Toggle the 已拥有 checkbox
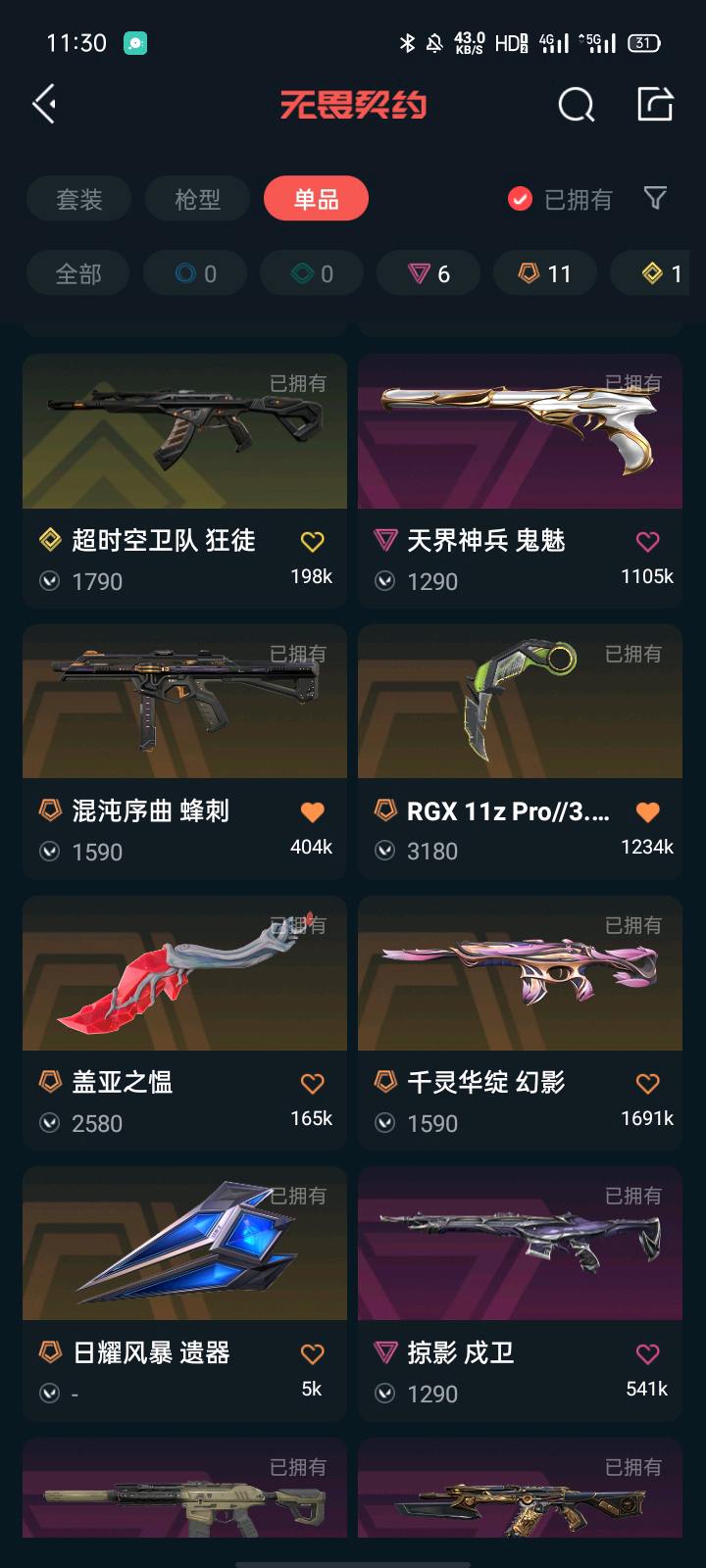This screenshot has height=1568, width=706. (520, 199)
